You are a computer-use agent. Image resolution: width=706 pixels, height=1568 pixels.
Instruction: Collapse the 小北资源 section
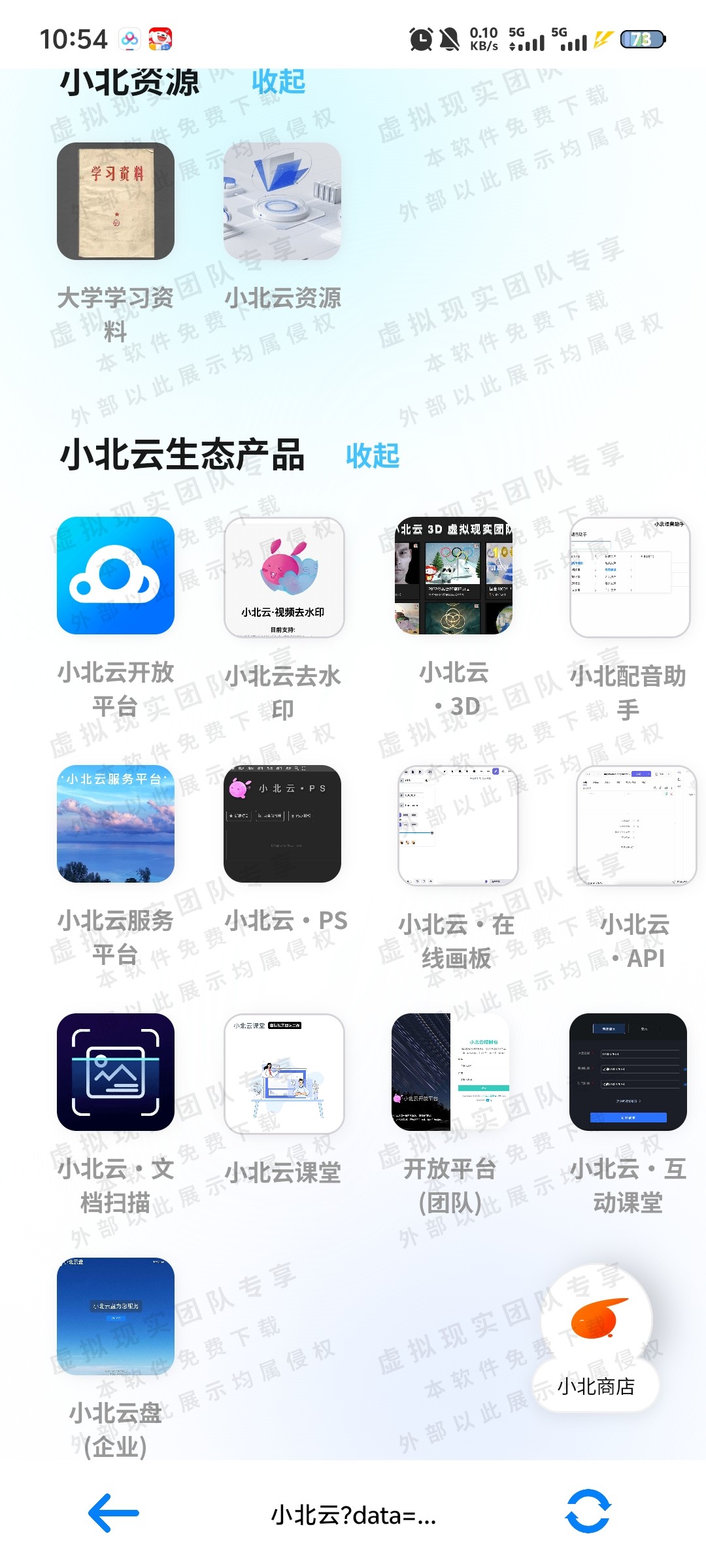coord(278,82)
